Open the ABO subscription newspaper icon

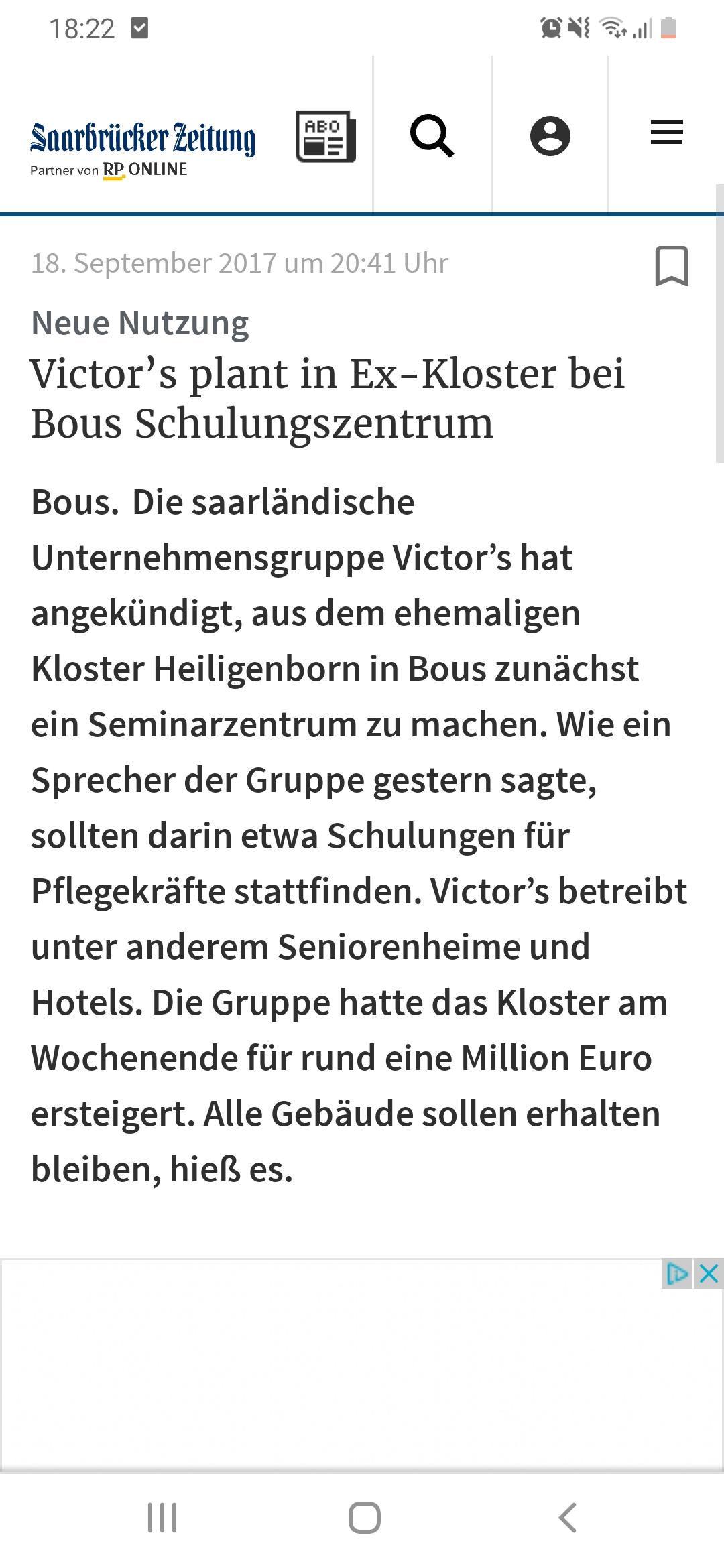point(326,137)
